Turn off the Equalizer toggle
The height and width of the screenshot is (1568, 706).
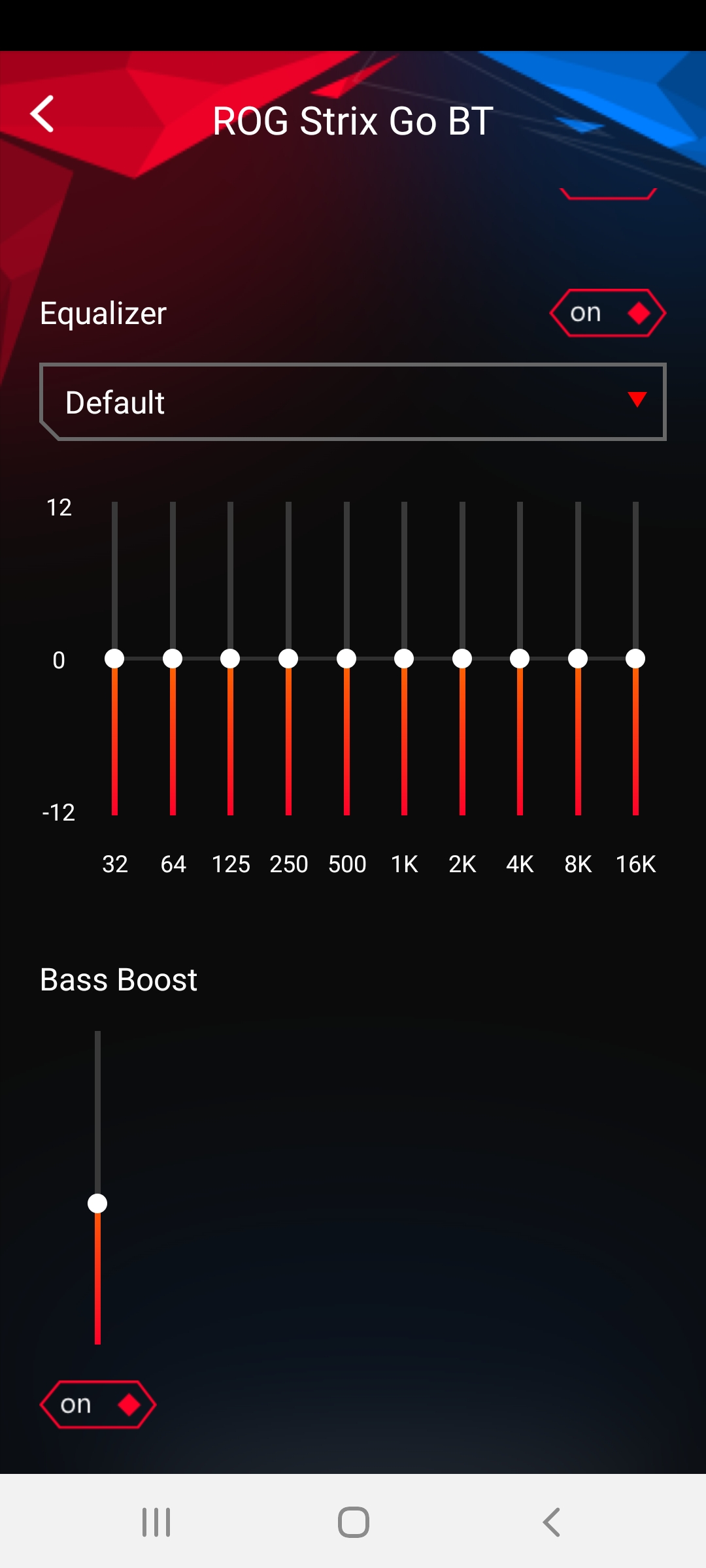(608, 313)
